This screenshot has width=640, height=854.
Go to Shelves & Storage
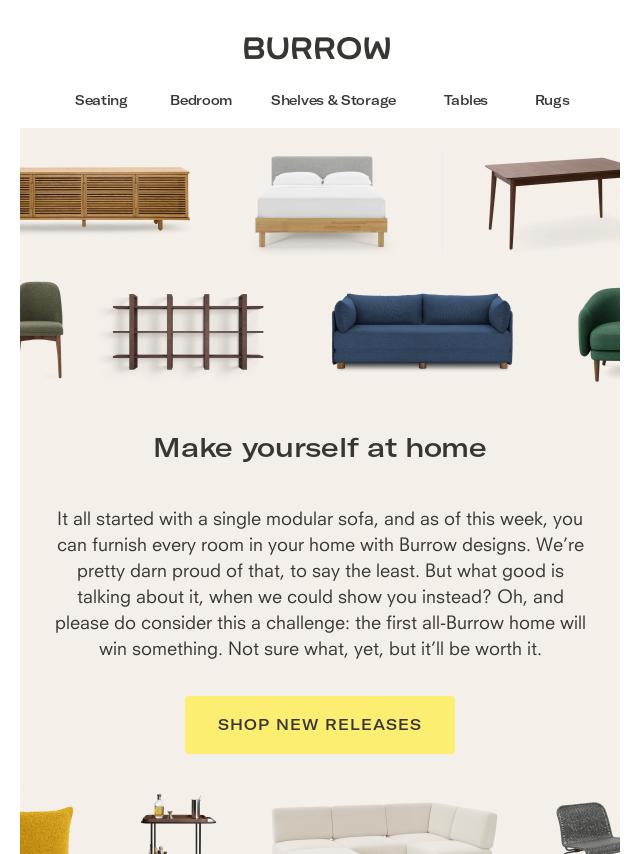coord(333,100)
